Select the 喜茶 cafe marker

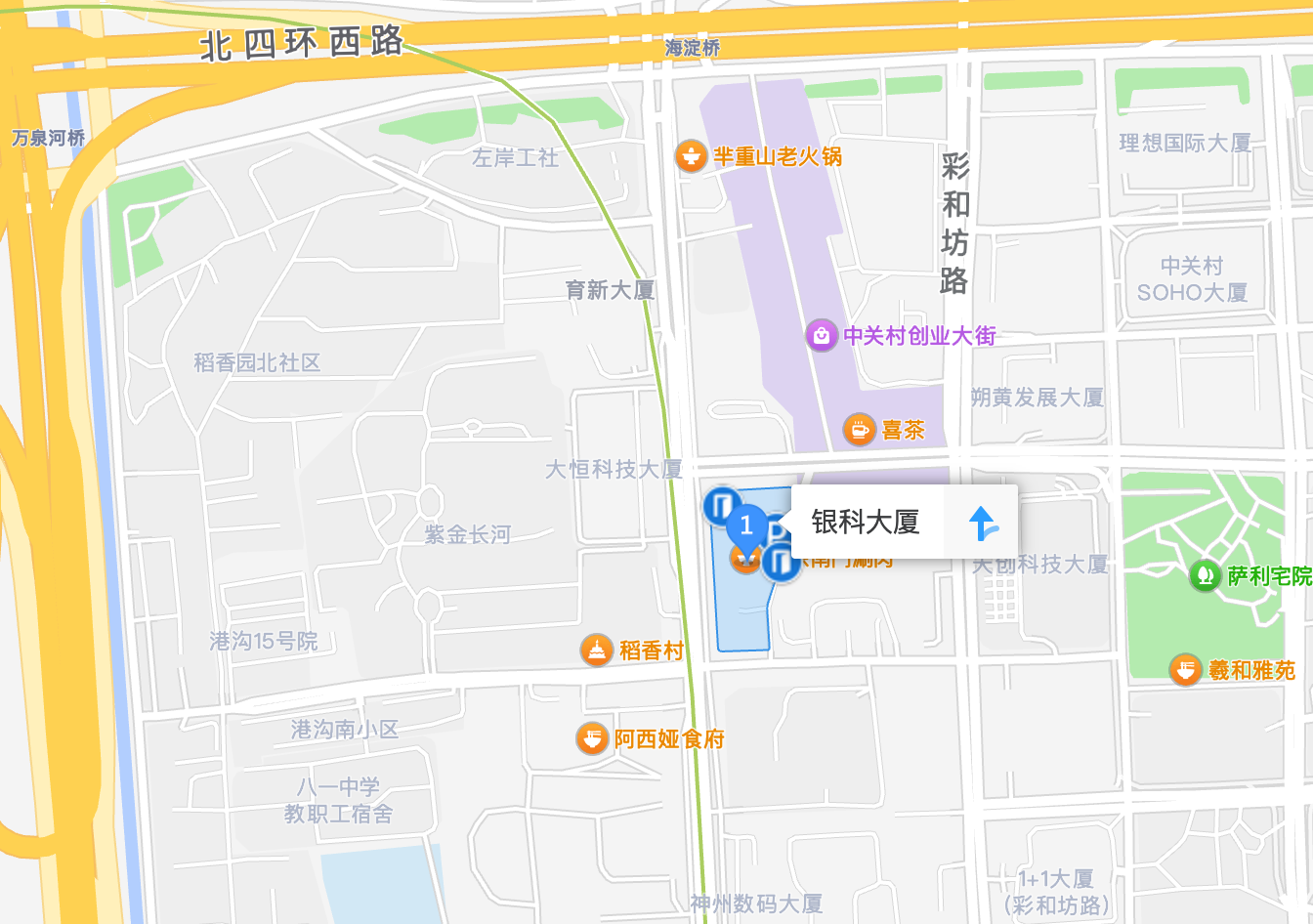click(x=859, y=429)
